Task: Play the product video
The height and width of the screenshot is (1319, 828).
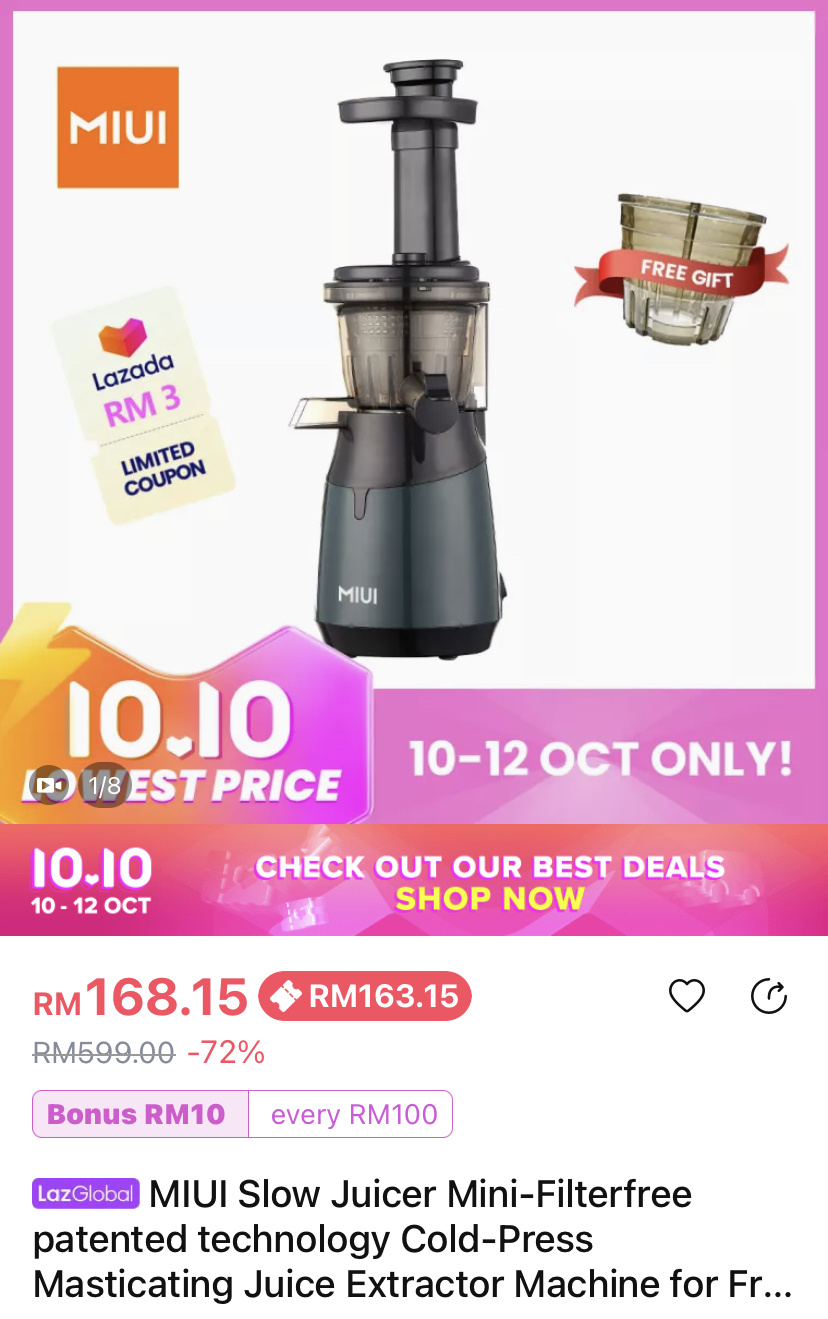Action: click(50, 785)
